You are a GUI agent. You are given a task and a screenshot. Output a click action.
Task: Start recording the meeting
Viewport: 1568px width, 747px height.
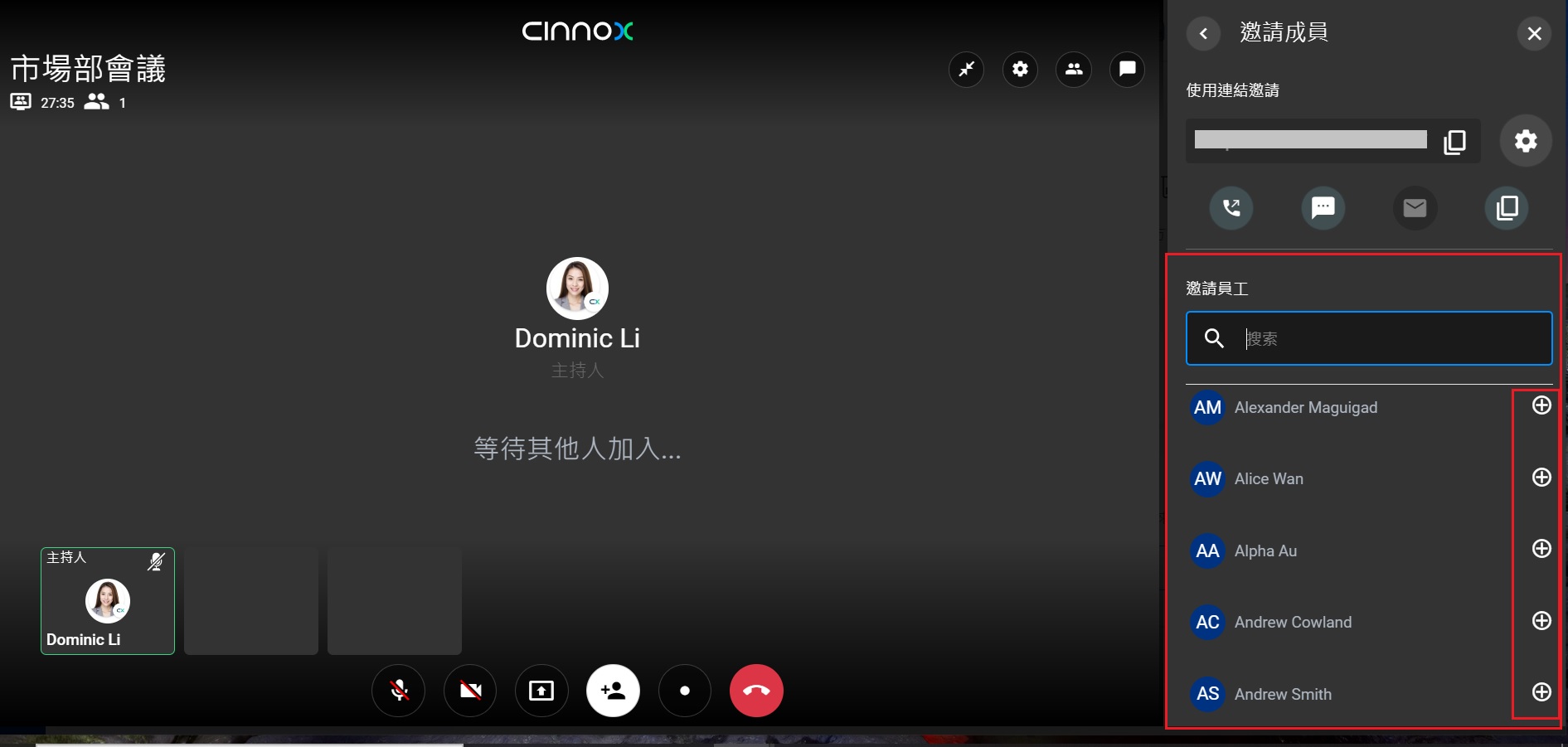pos(684,691)
